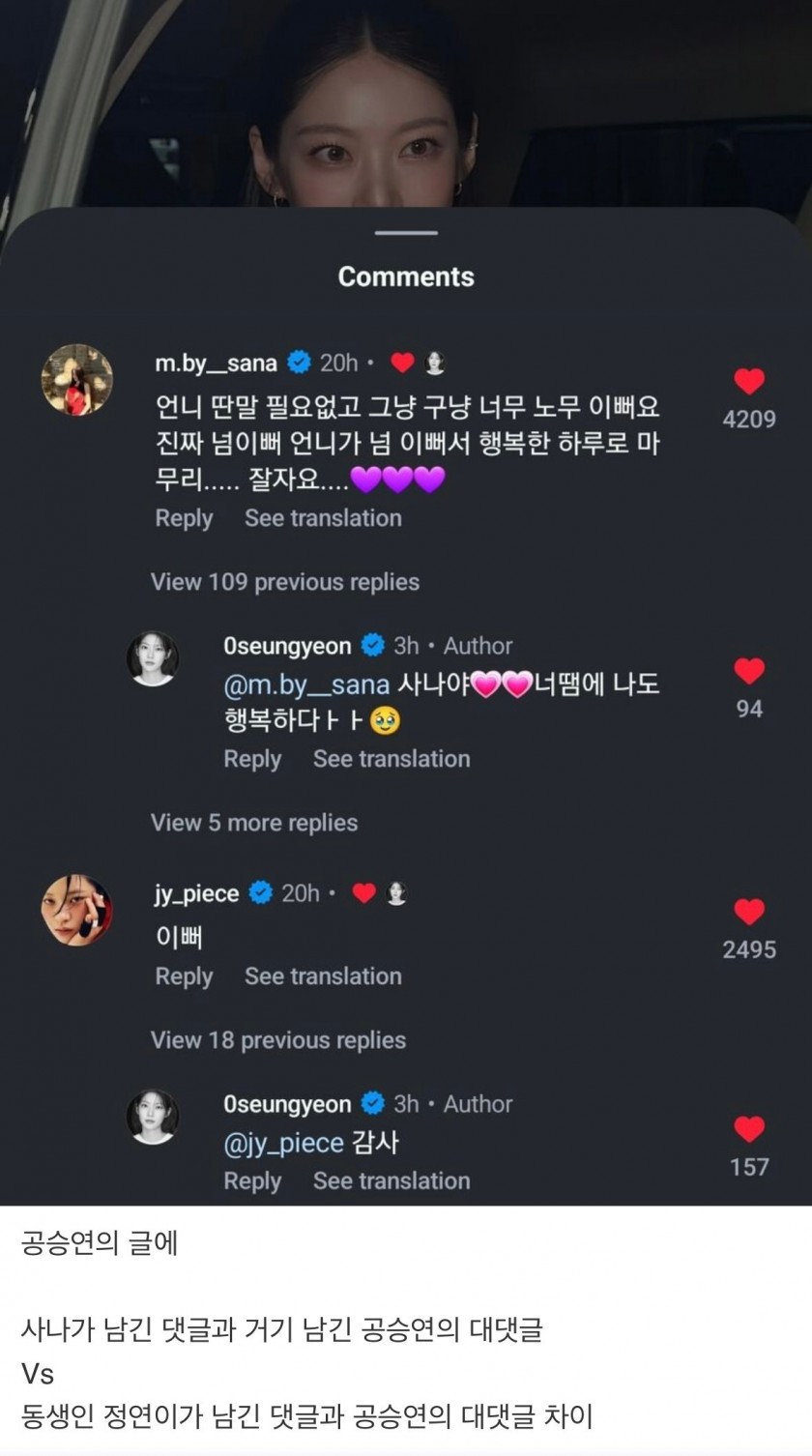Open the Instagram comments screenshot image
This screenshot has height=1456, width=812.
pyautogui.click(x=406, y=599)
